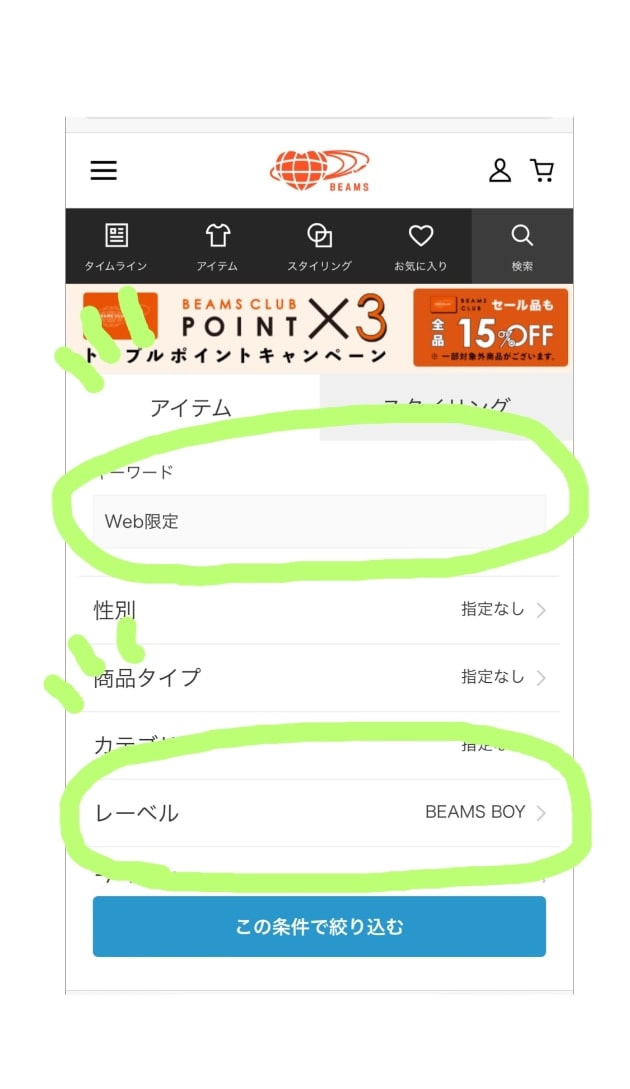Choose a 性別 gender filter

coord(319,610)
